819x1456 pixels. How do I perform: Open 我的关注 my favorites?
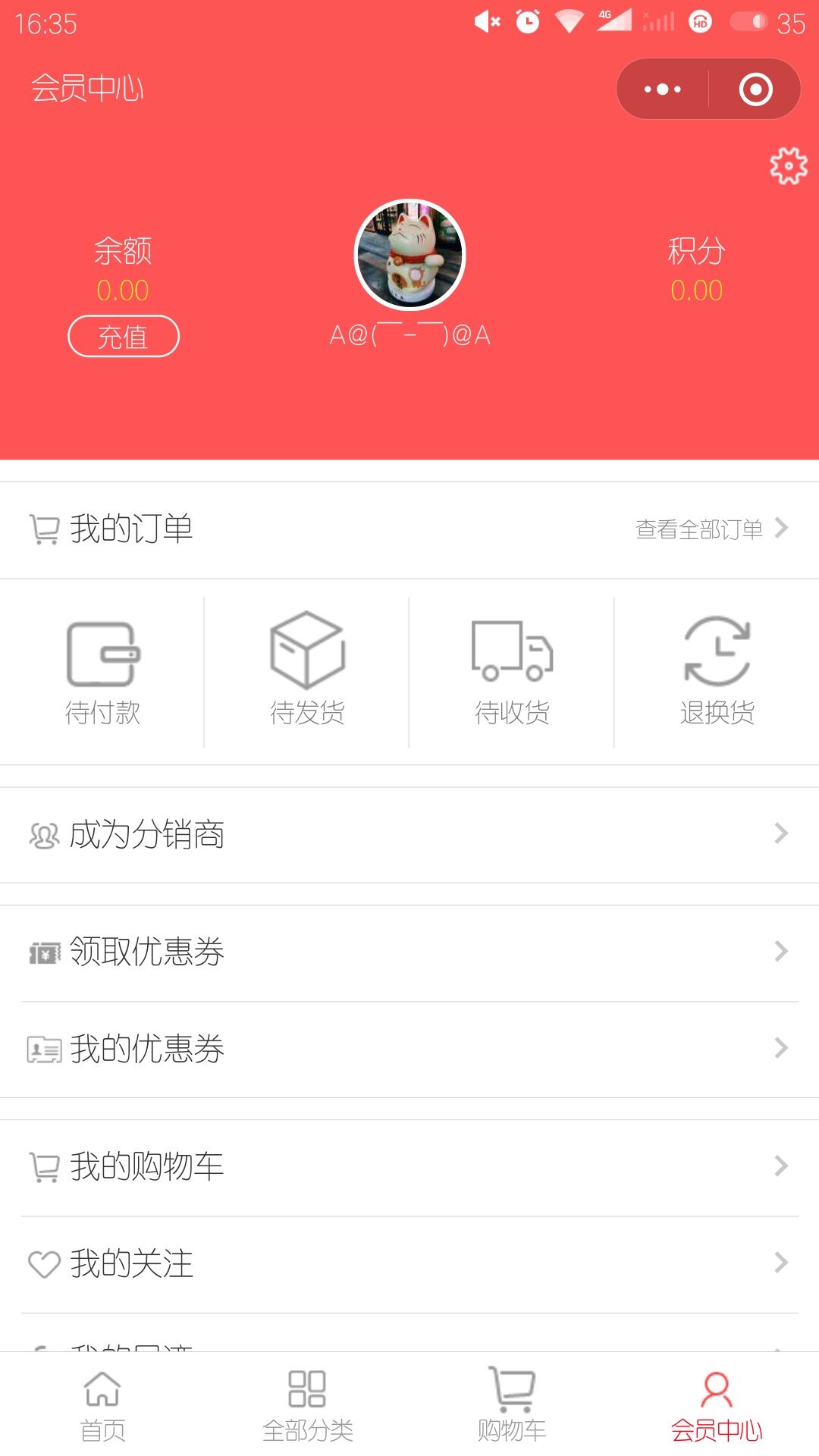coord(409,1263)
